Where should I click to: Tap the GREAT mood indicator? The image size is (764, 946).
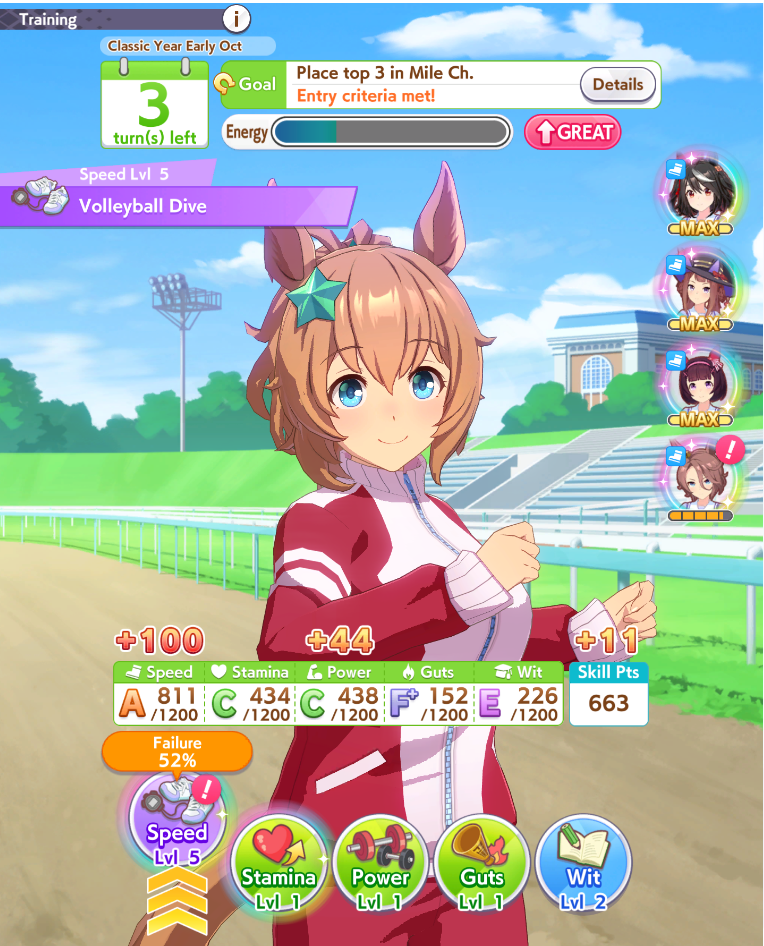(573, 132)
